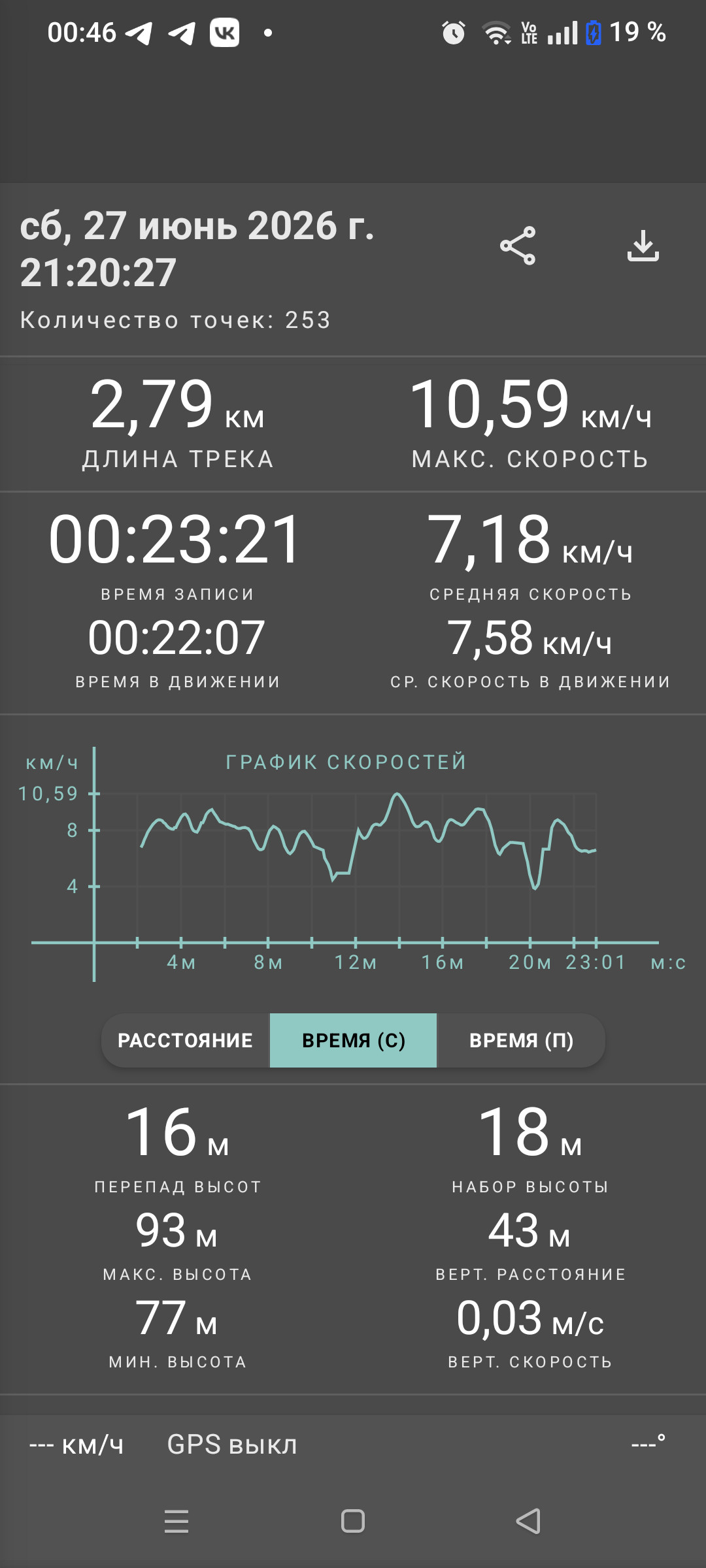Switch speed graph to РАССТОЯНИЕ
706x1568 pixels.
point(186,1040)
